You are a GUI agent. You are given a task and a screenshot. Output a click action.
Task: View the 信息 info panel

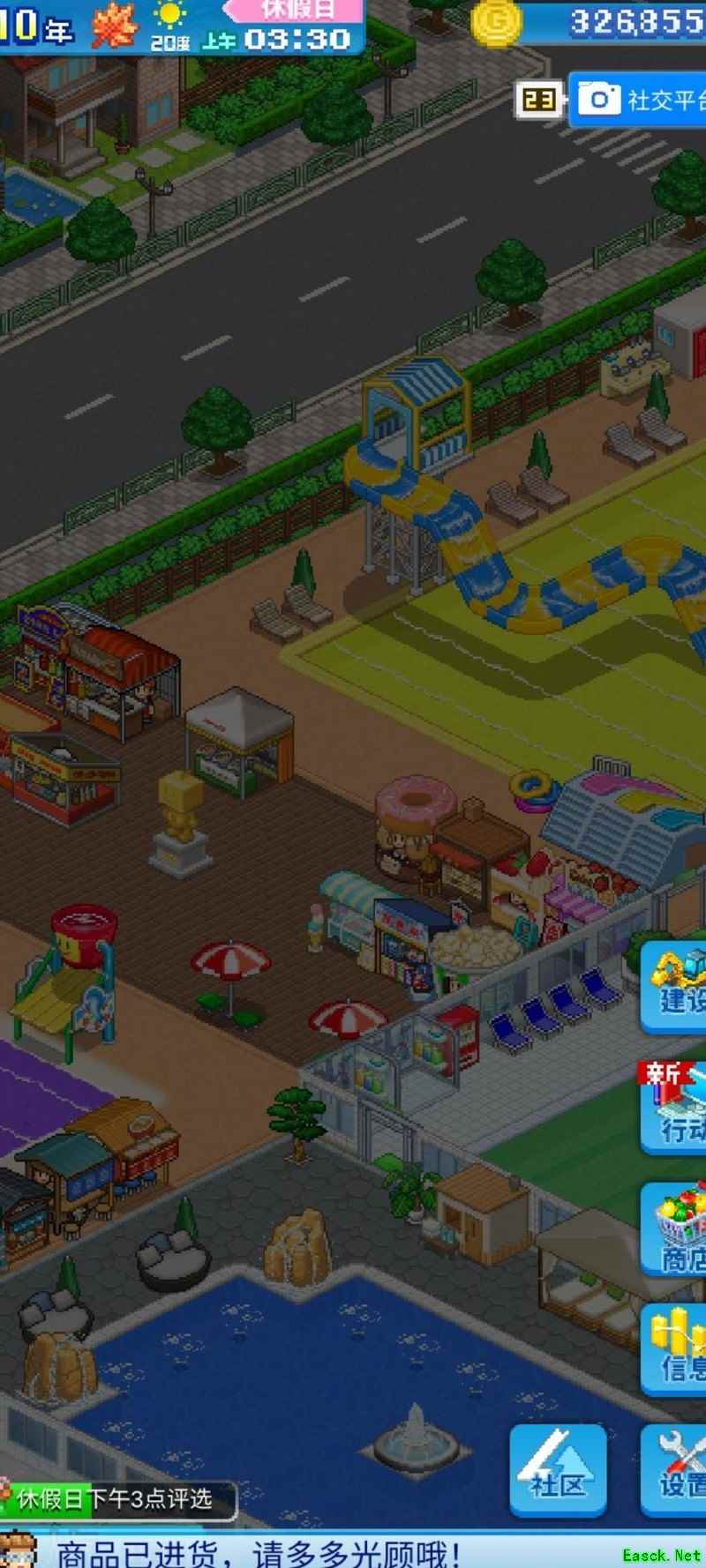(x=674, y=1349)
